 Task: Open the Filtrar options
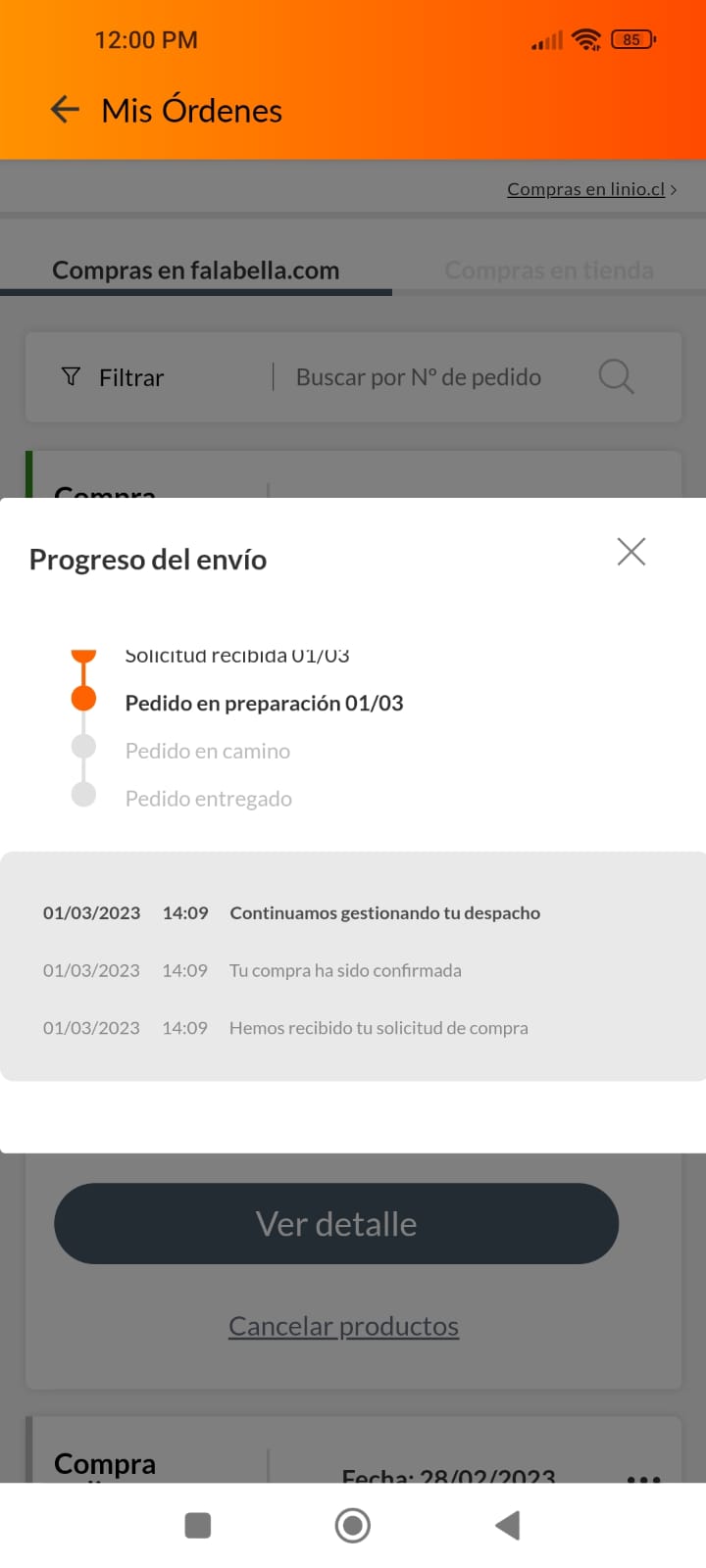(113, 377)
